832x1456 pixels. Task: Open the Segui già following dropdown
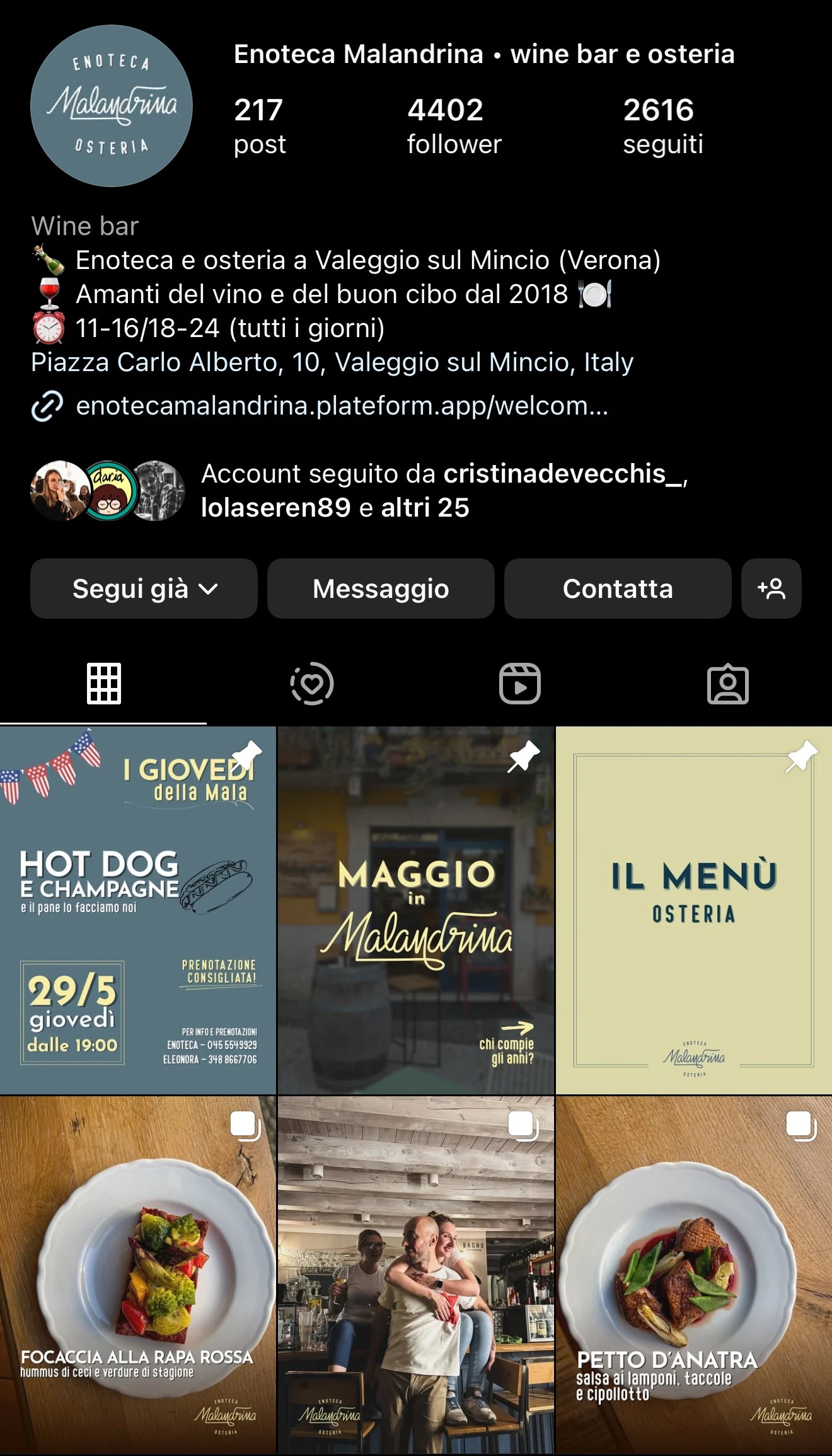click(x=144, y=588)
